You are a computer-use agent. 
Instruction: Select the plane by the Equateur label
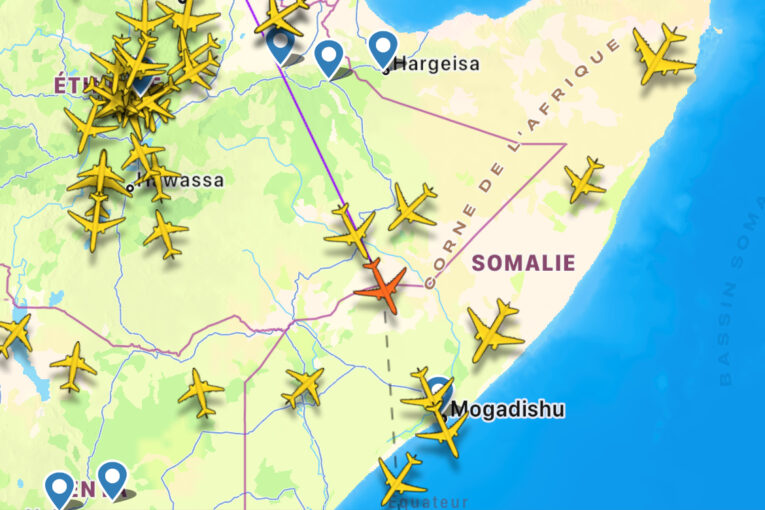point(401,479)
